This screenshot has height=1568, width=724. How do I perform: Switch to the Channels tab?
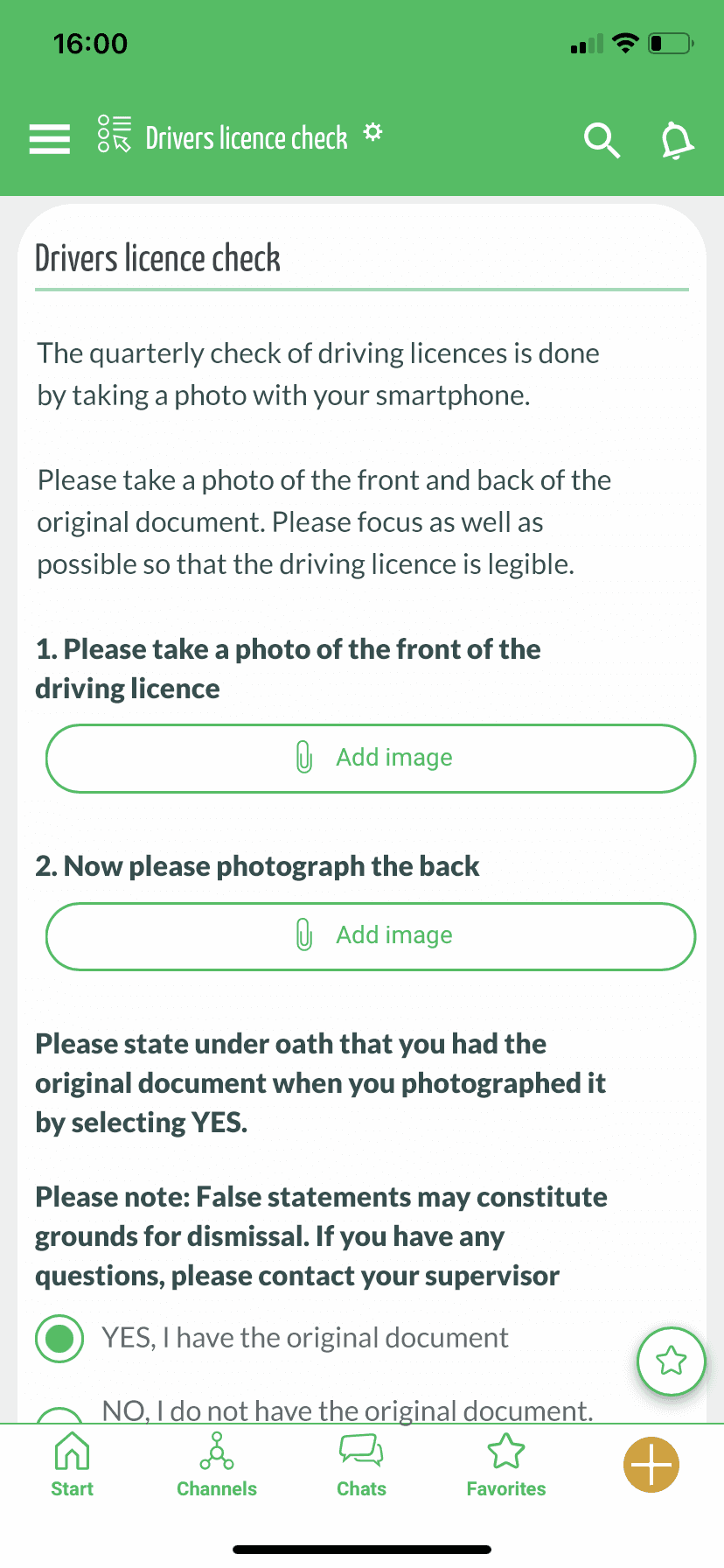[x=217, y=1465]
